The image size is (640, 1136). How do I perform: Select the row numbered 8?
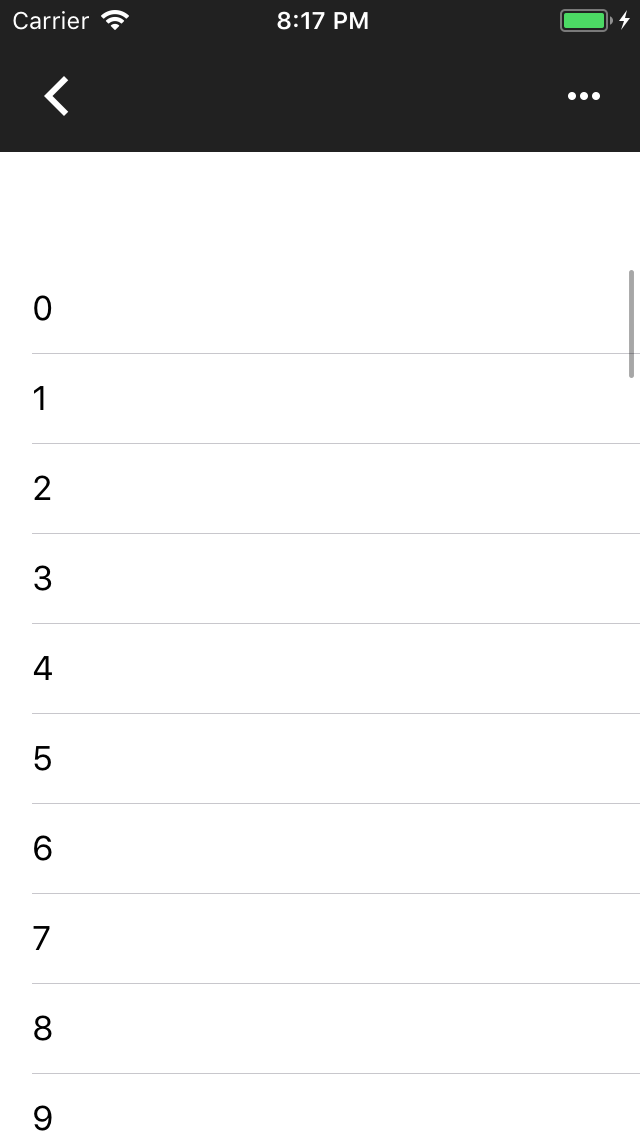click(320, 1028)
